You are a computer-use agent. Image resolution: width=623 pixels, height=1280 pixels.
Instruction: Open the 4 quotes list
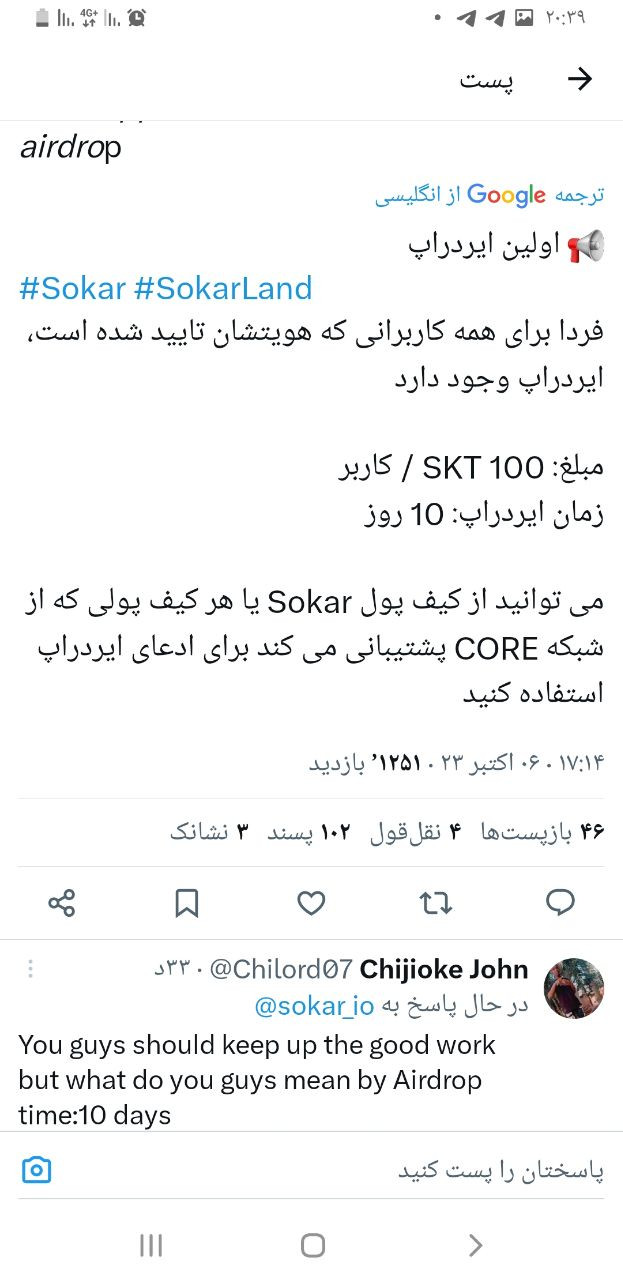pos(415,832)
